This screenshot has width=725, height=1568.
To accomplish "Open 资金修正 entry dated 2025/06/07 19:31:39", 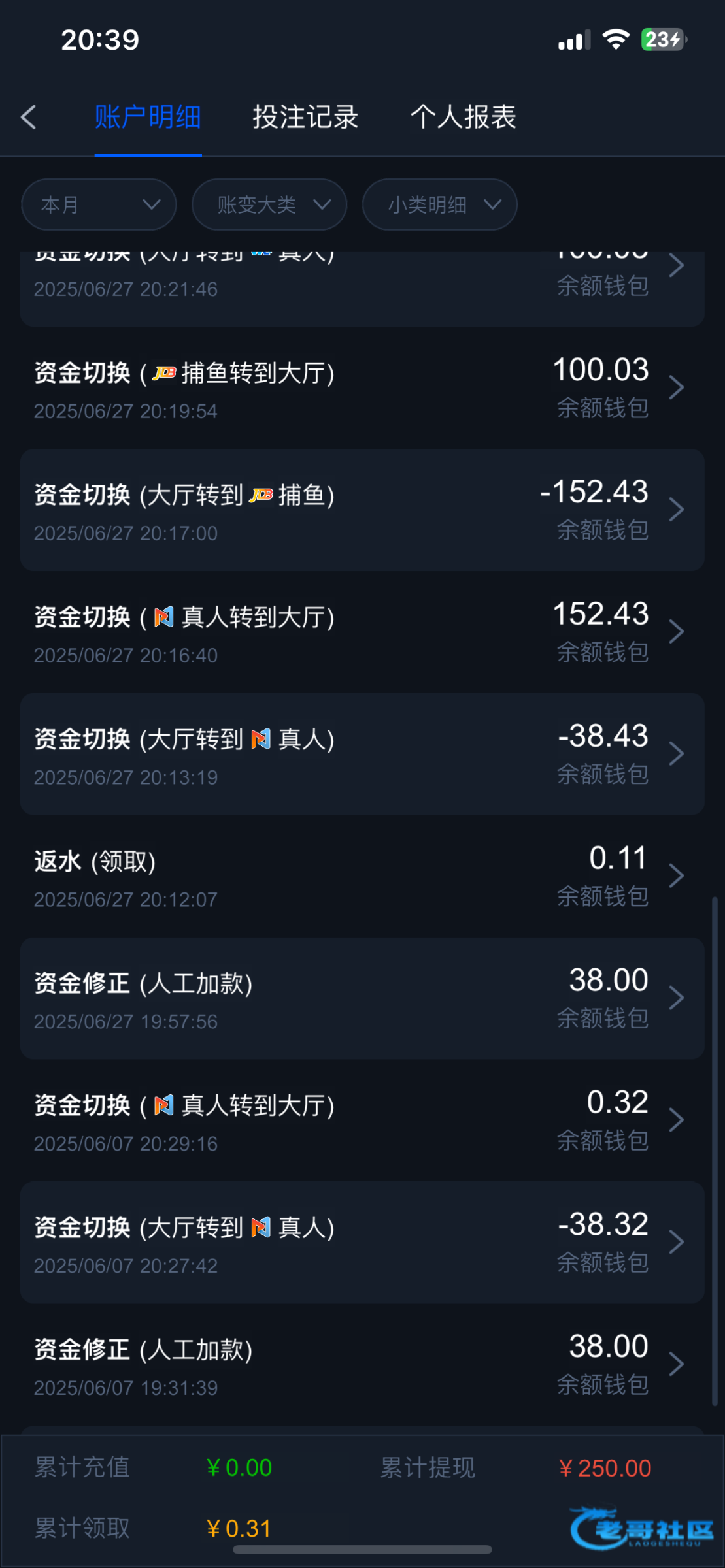I will (x=362, y=1365).
